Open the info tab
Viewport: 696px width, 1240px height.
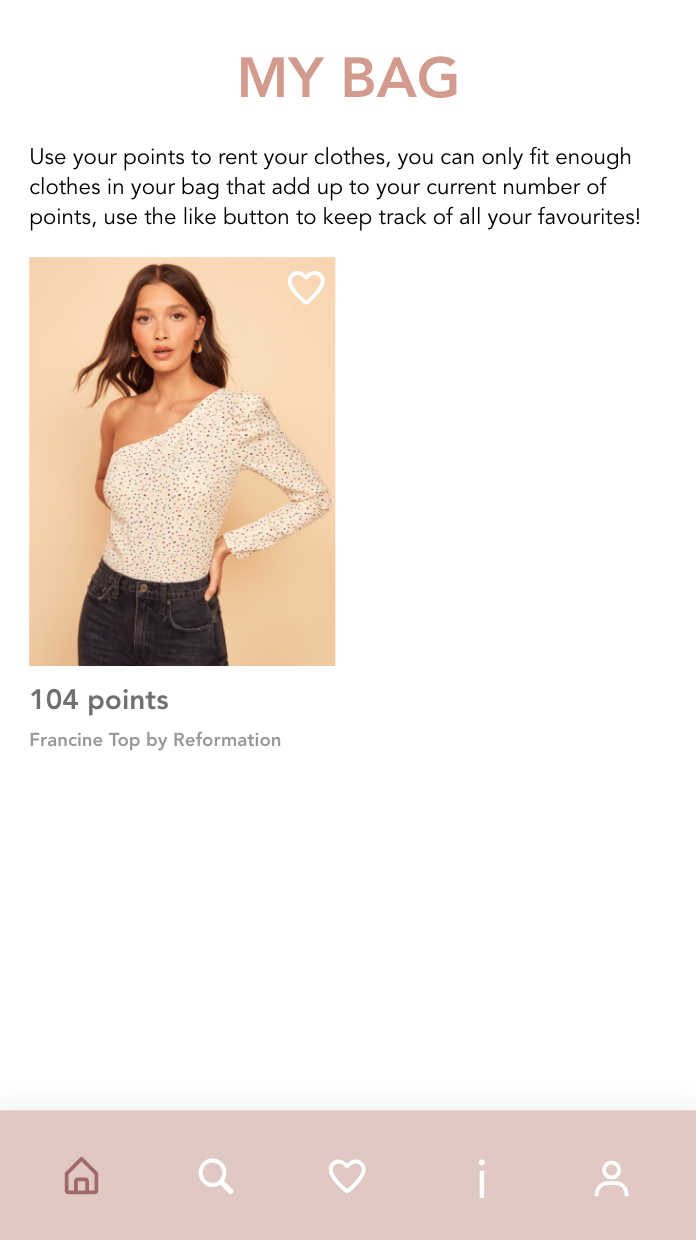tap(481, 1178)
